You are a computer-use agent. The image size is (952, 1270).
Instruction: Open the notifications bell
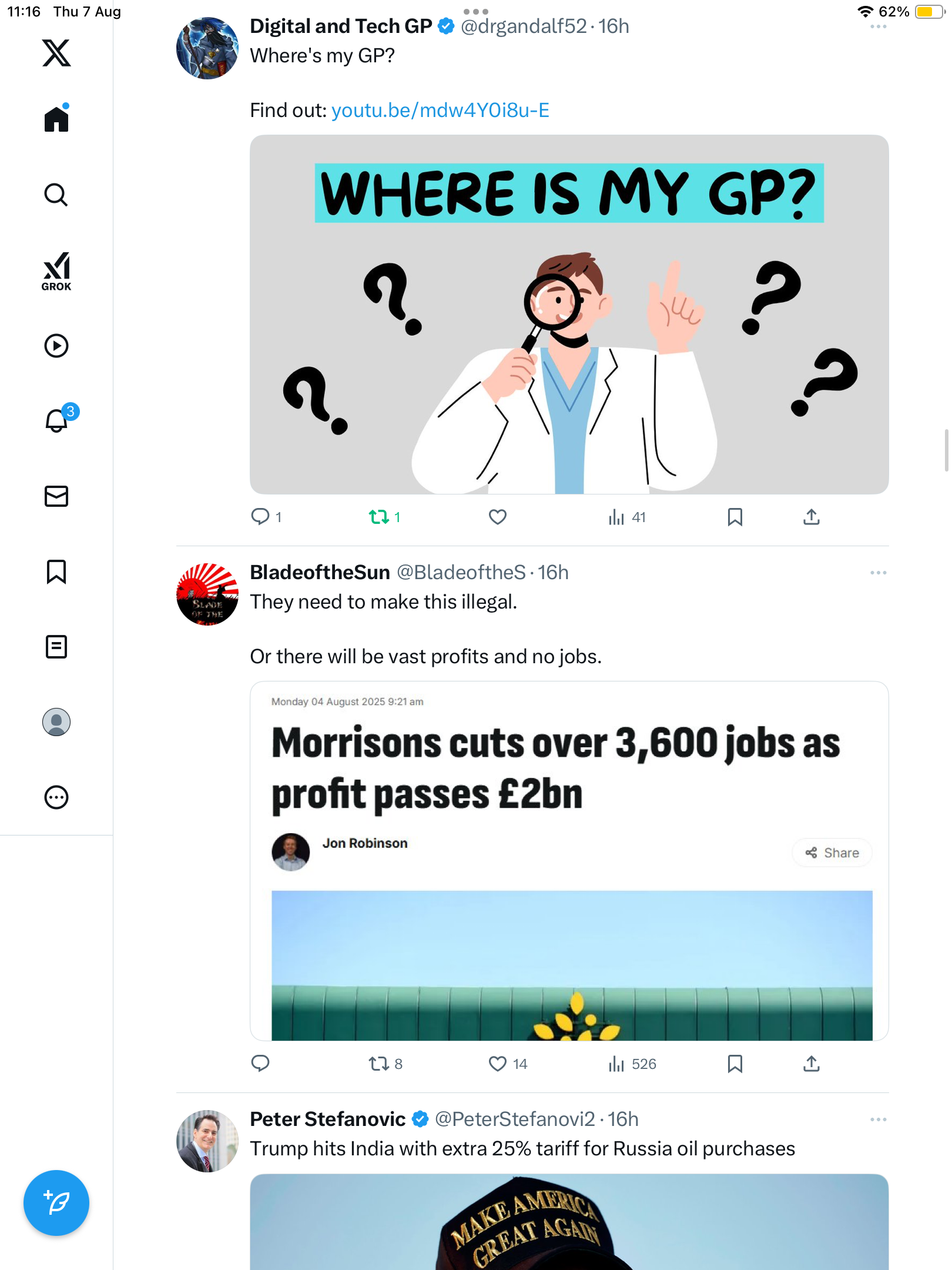(56, 420)
